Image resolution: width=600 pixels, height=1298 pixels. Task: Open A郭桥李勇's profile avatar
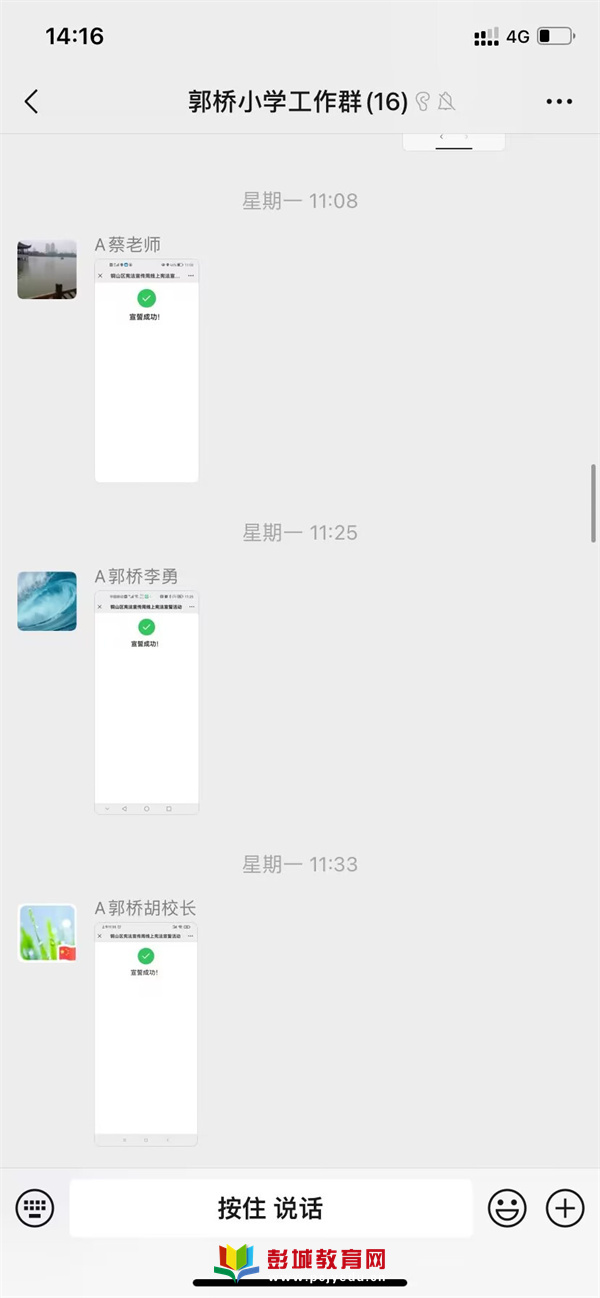pyautogui.click(x=47, y=601)
